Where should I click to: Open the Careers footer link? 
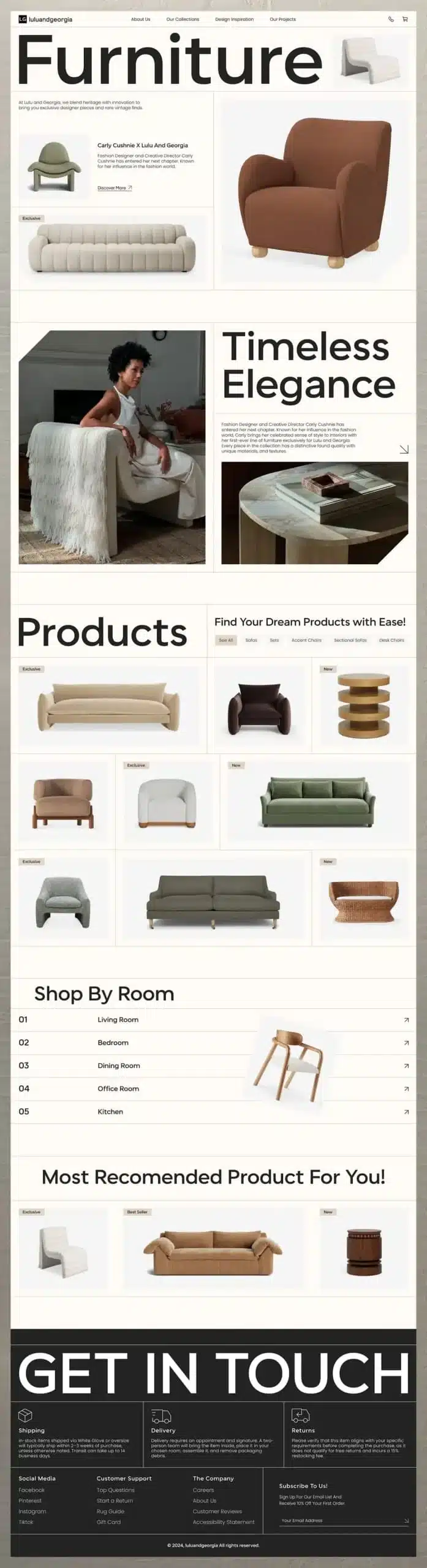[x=203, y=1490]
